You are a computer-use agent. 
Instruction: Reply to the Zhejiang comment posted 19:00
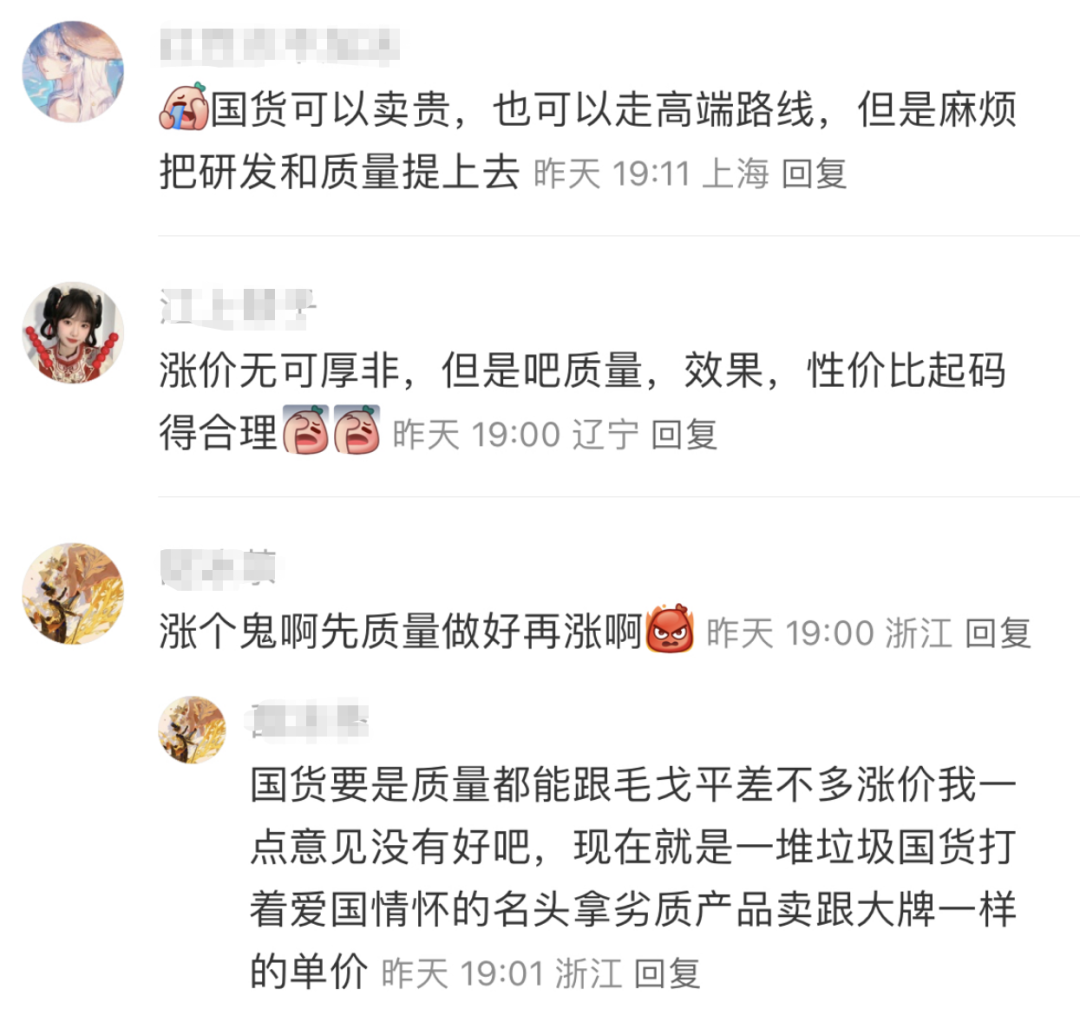tap(997, 632)
